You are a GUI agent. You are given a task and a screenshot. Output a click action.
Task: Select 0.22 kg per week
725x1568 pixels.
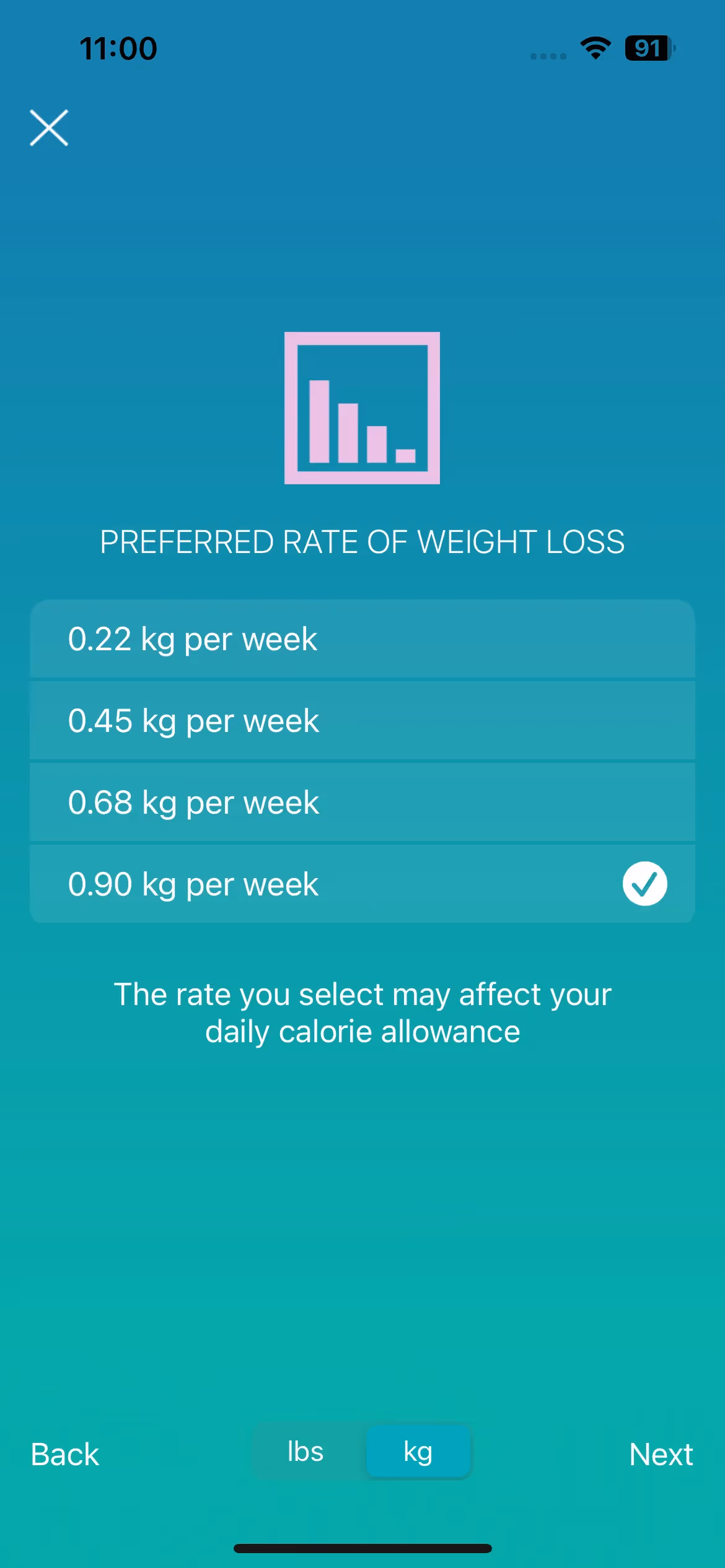click(x=362, y=639)
